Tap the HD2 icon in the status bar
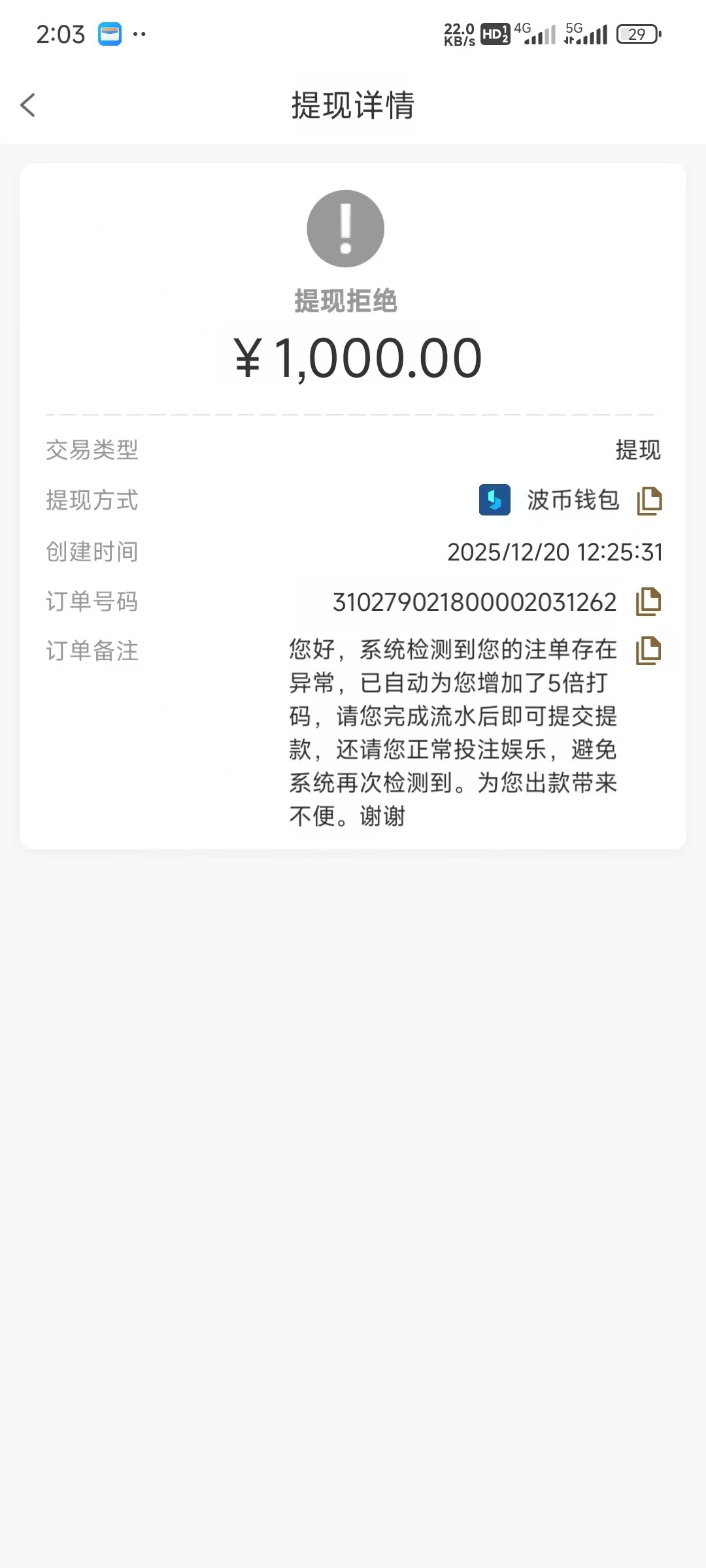 click(x=494, y=33)
